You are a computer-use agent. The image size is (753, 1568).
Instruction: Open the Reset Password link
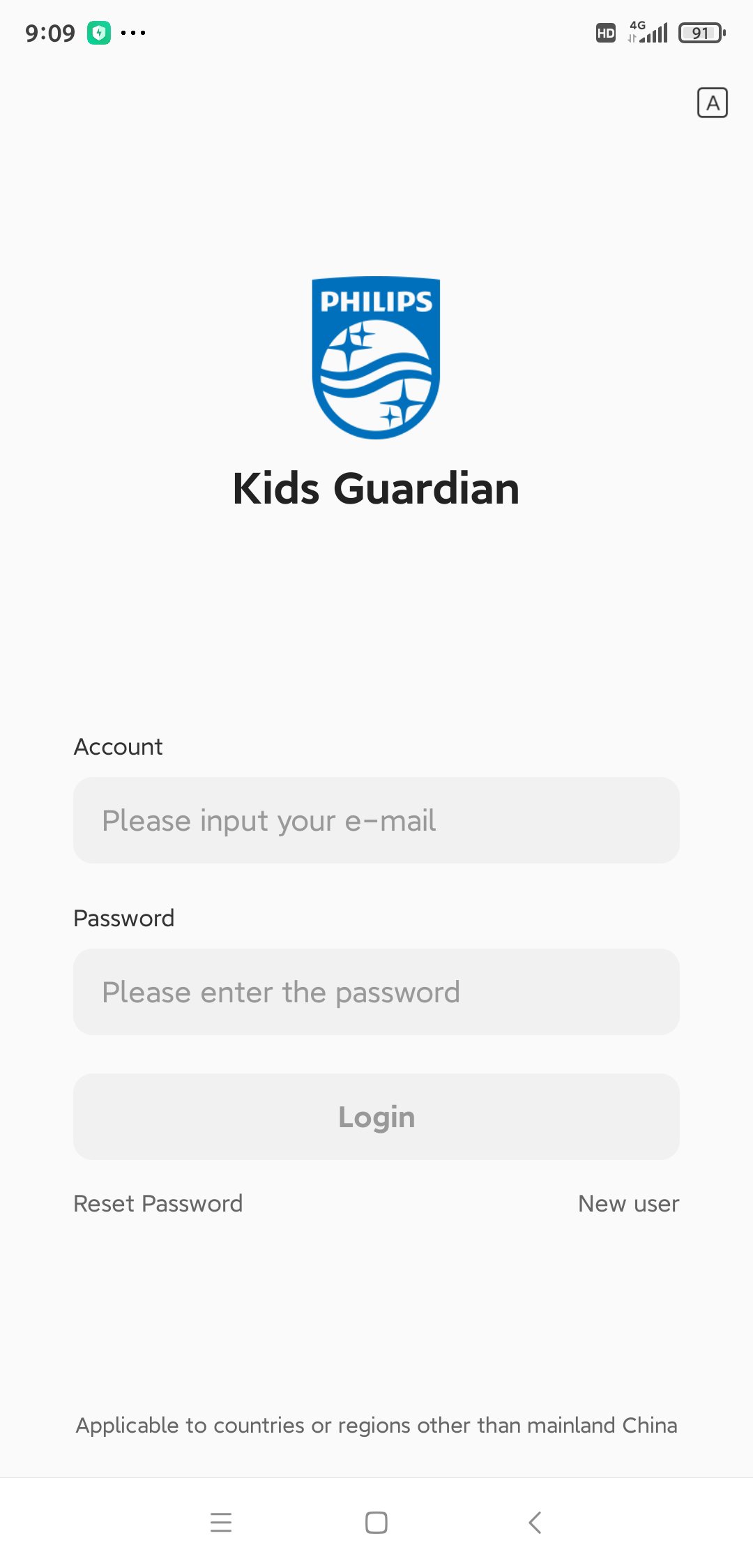pyautogui.click(x=158, y=1203)
